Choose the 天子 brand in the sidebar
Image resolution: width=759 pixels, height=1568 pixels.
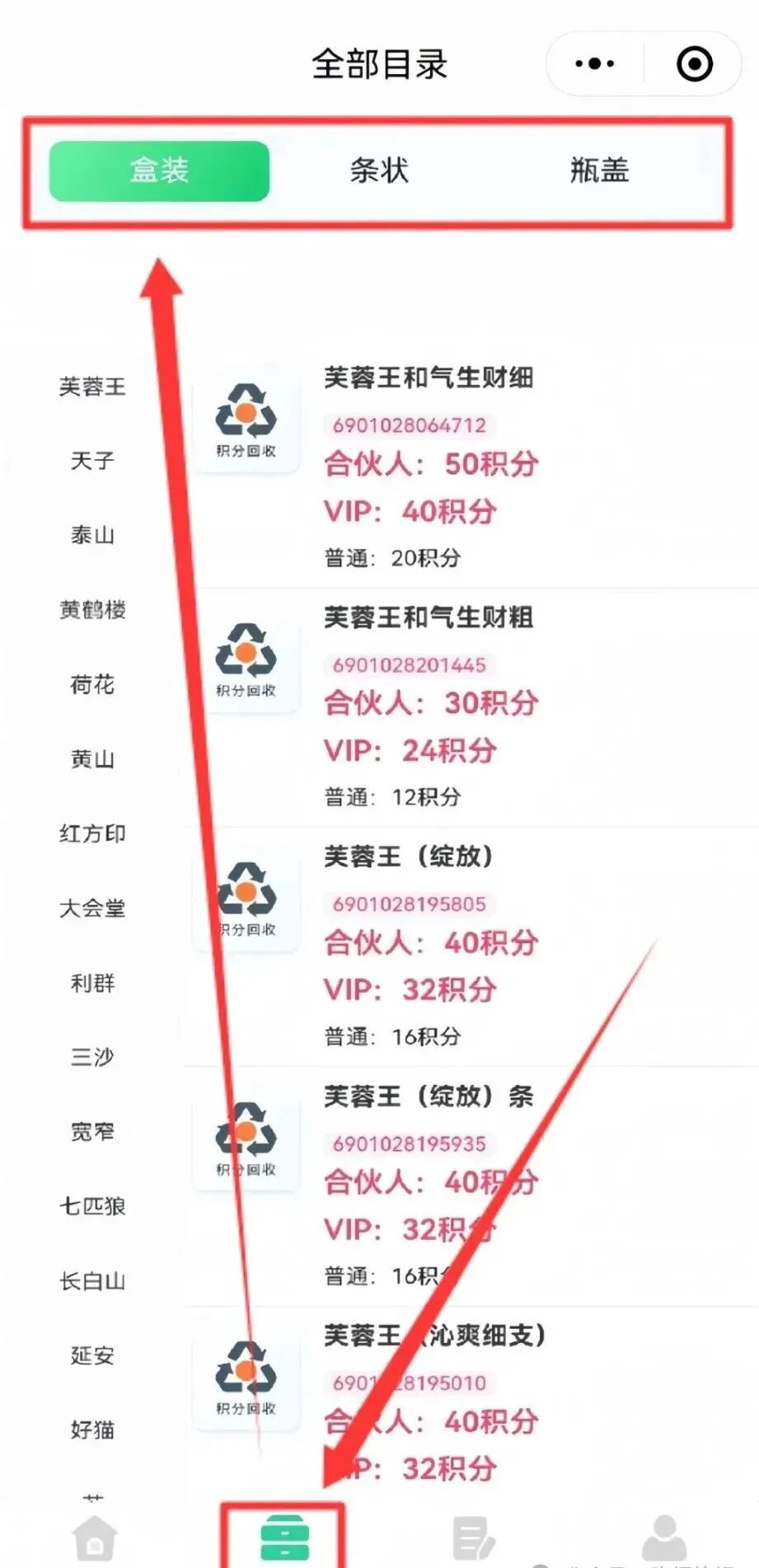tap(92, 461)
